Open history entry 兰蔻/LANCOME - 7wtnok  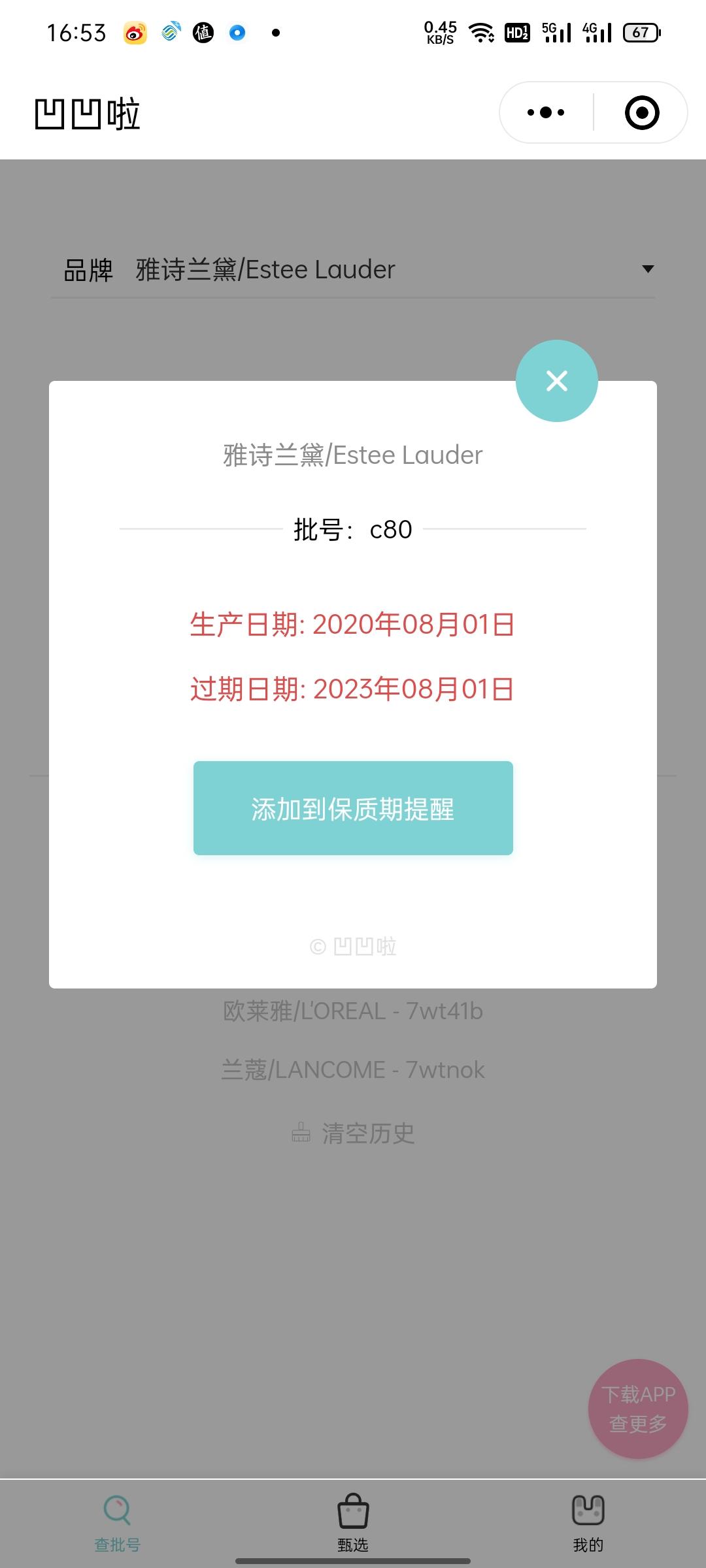(353, 1069)
